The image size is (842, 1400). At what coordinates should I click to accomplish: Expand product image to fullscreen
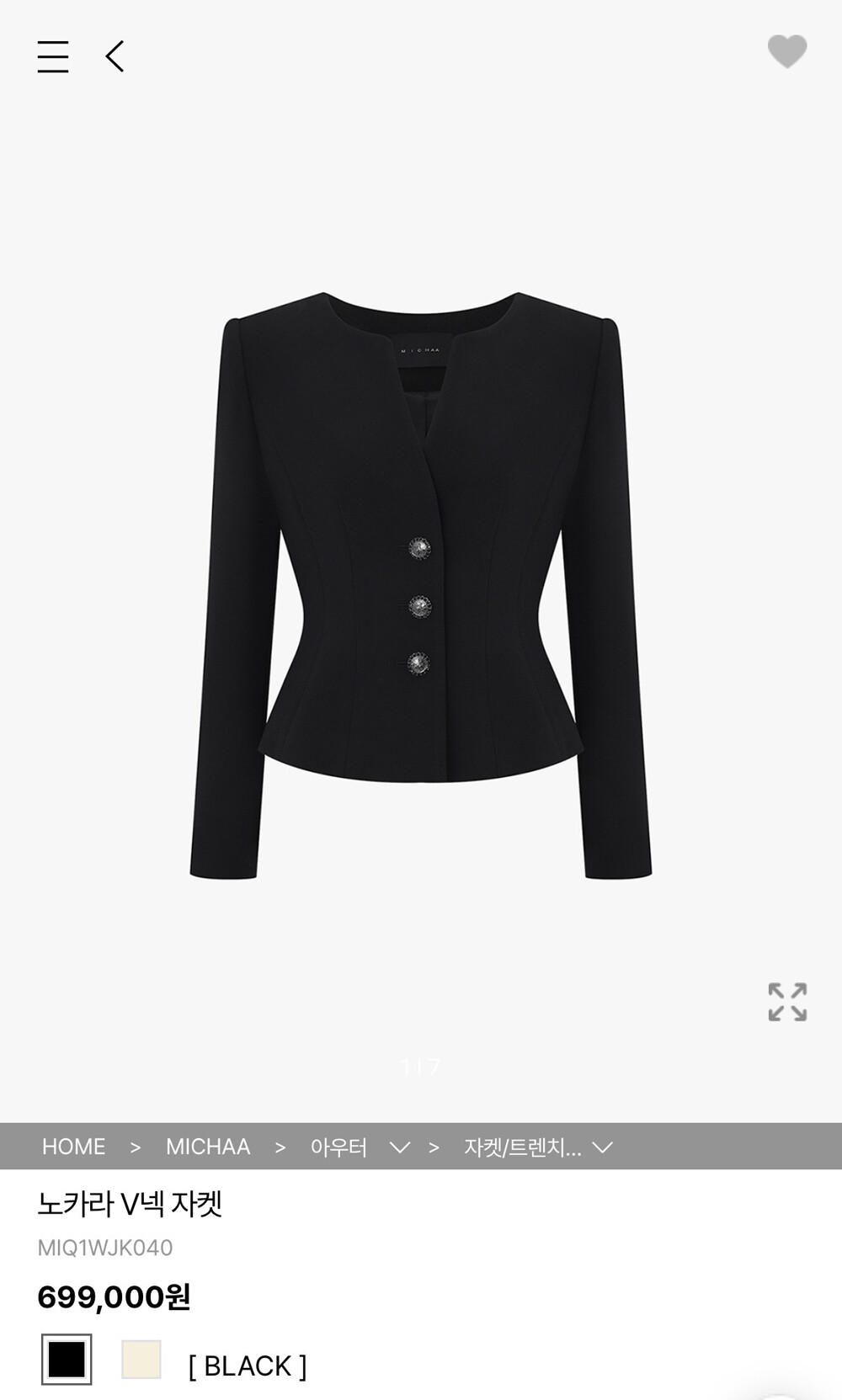(x=786, y=1002)
